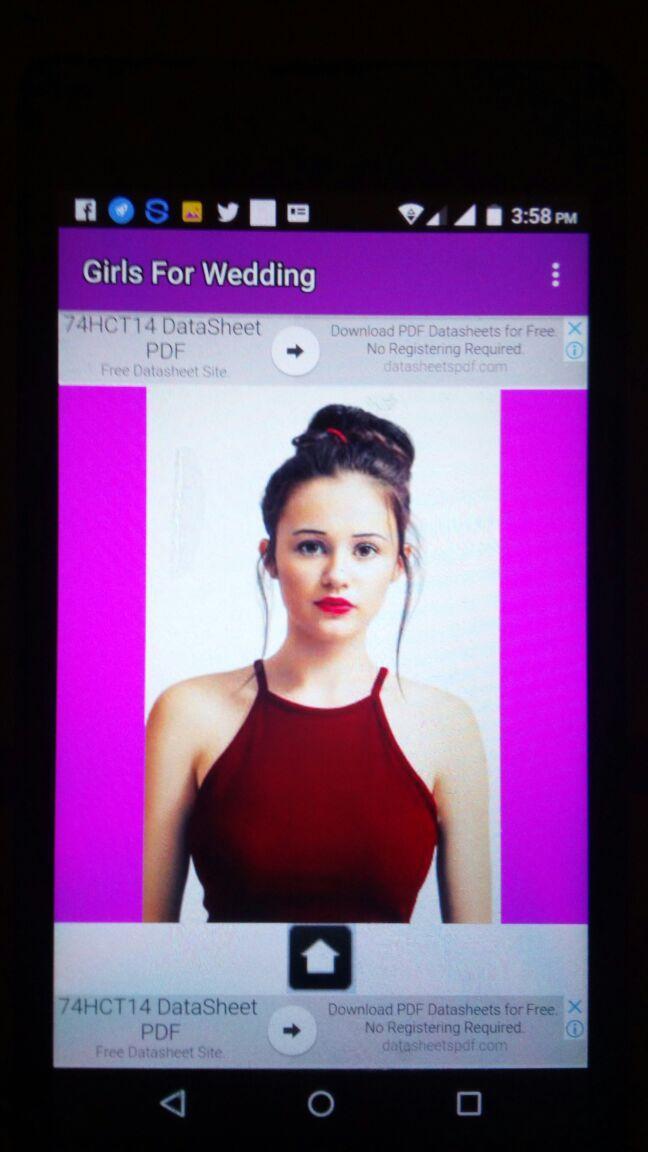Dismiss the bottom banner ad
The width and height of the screenshot is (648, 1152).
tap(575, 1008)
